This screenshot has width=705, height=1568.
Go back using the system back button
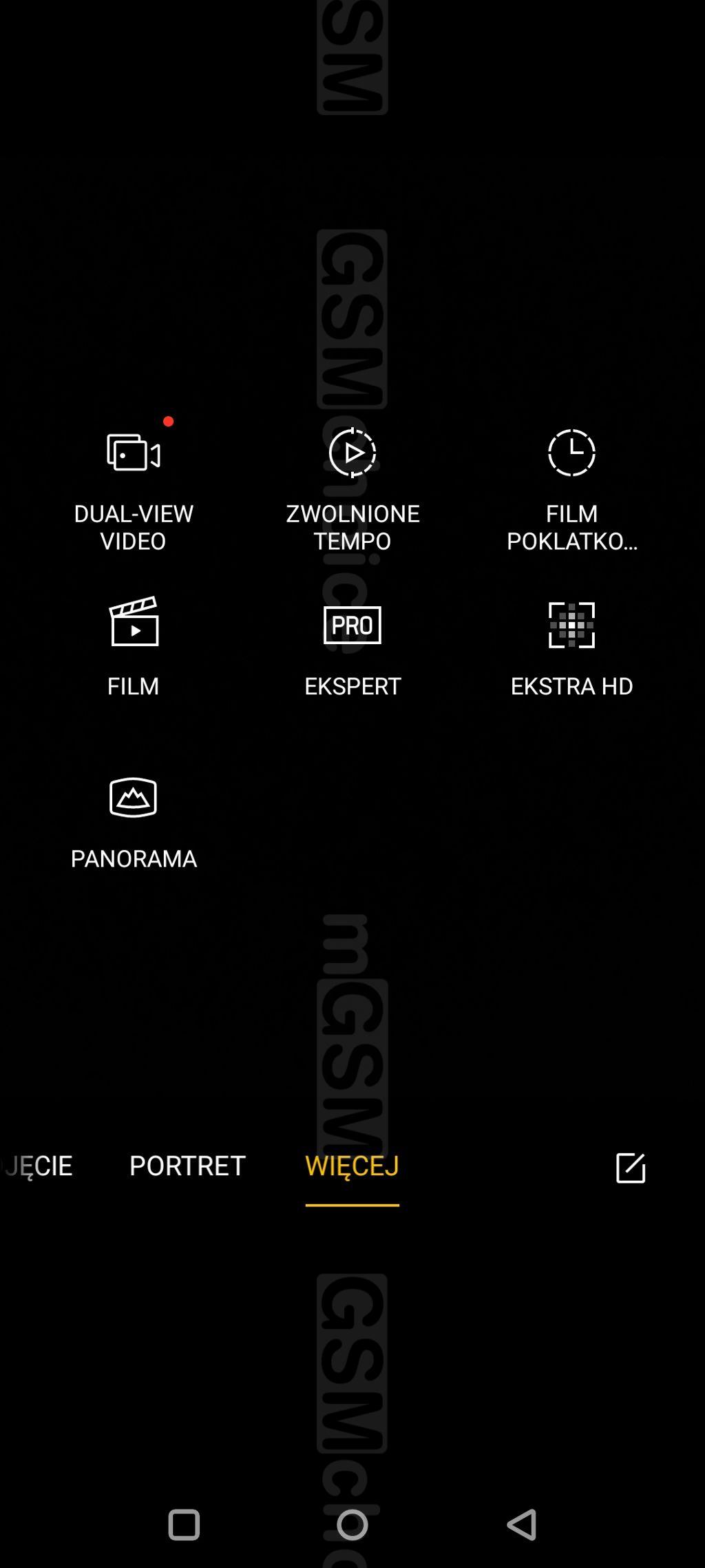point(522,1525)
